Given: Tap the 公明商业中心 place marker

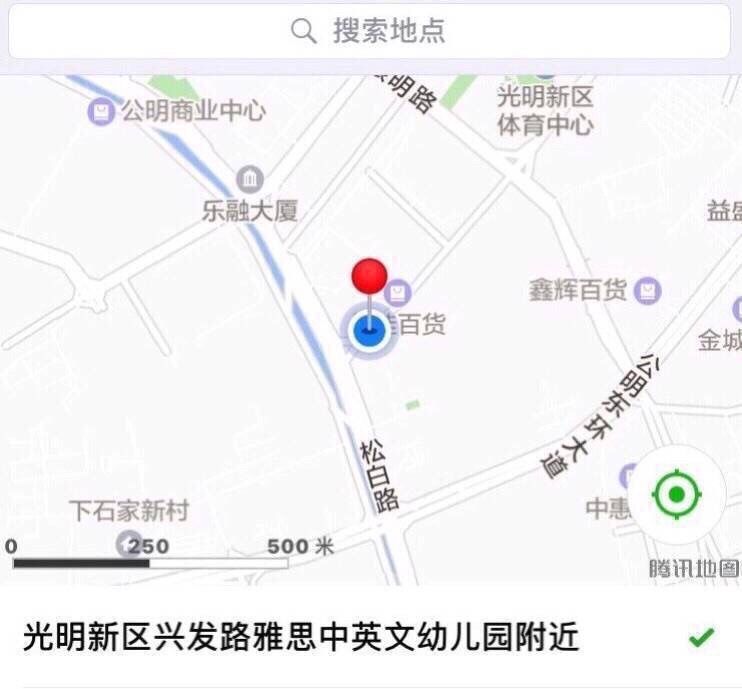Looking at the screenshot, I should coord(101,111).
